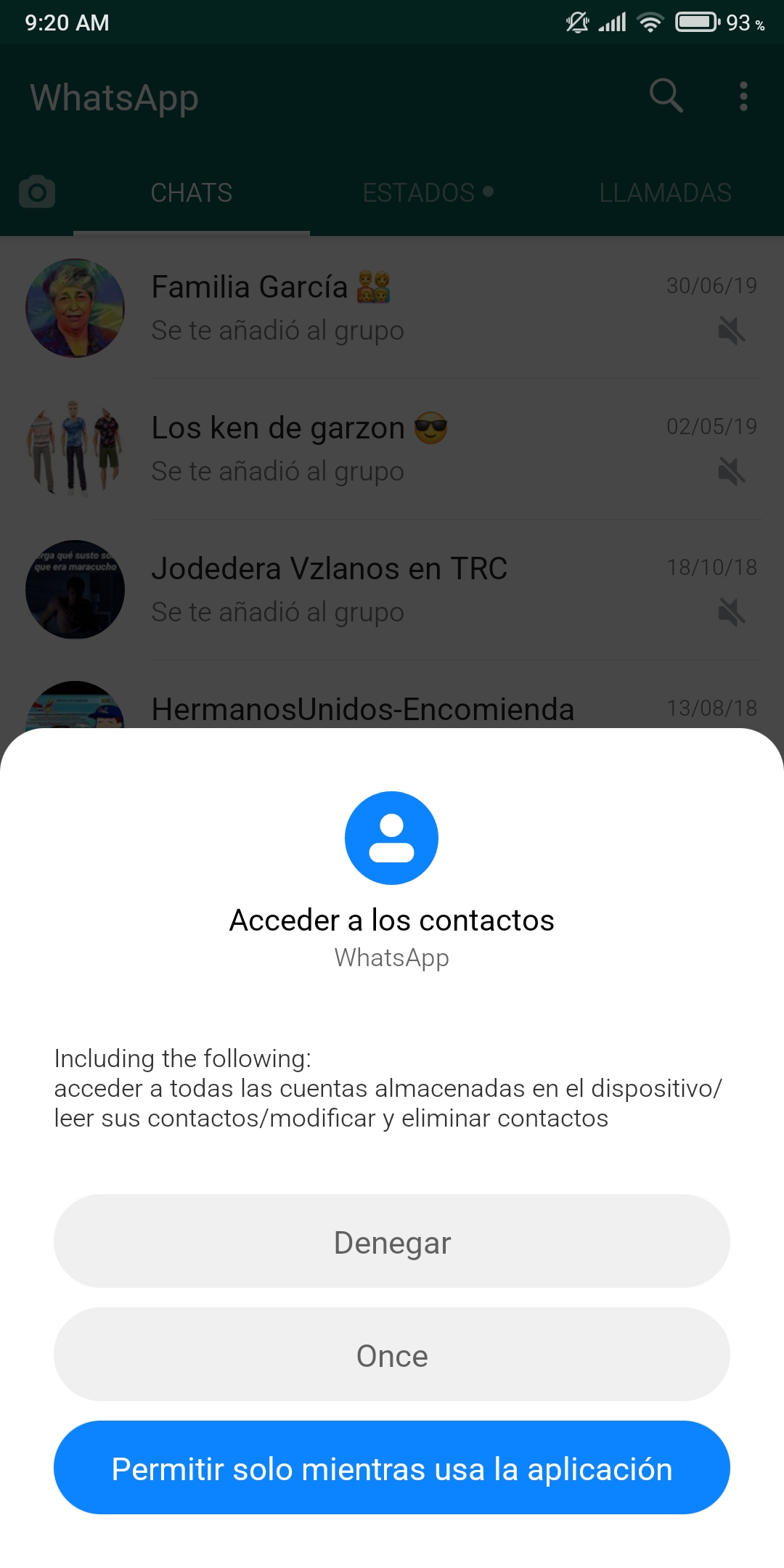Deny contacts access with Denegar
This screenshot has width=784, height=1568.
[x=392, y=1241]
